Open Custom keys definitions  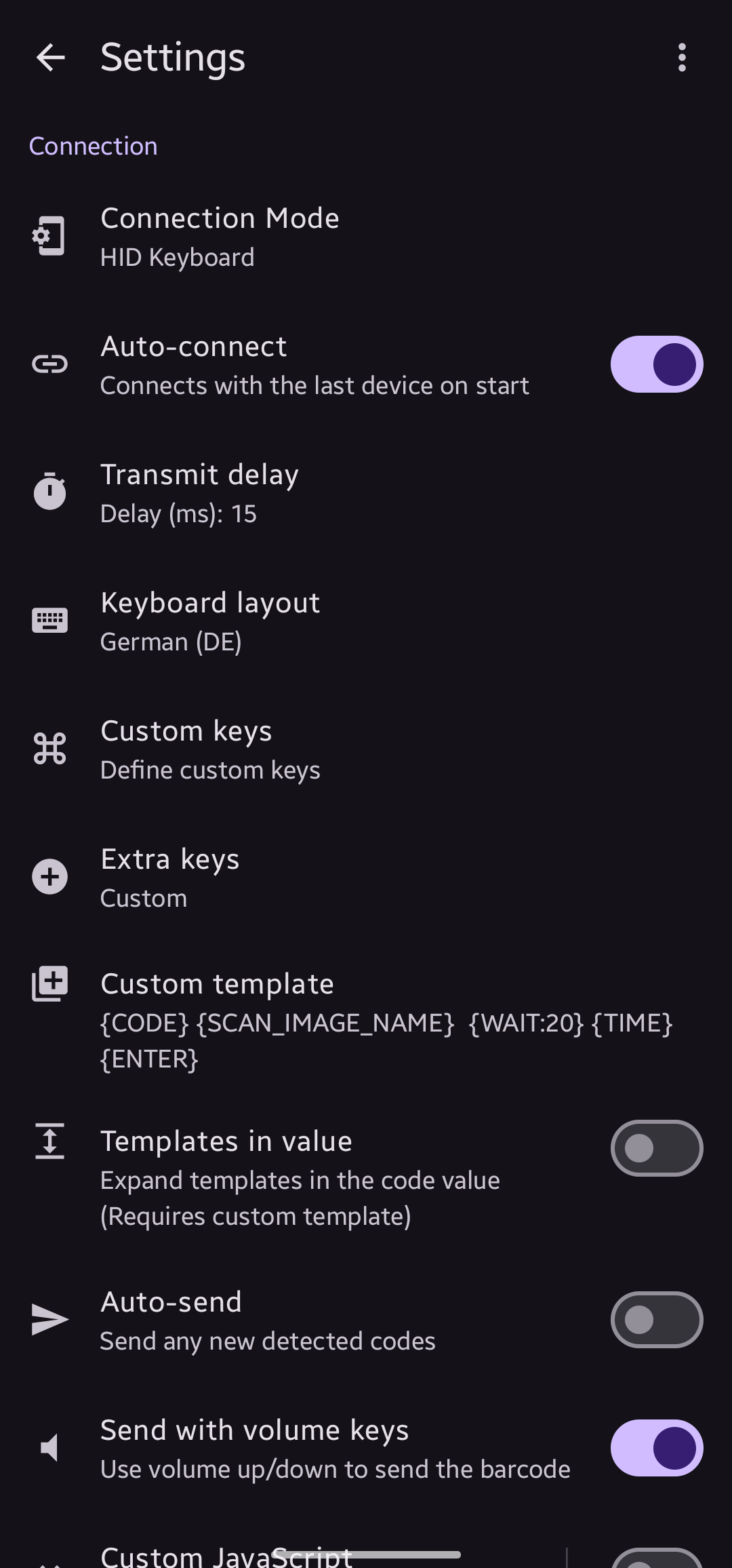pyautogui.click(x=210, y=749)
